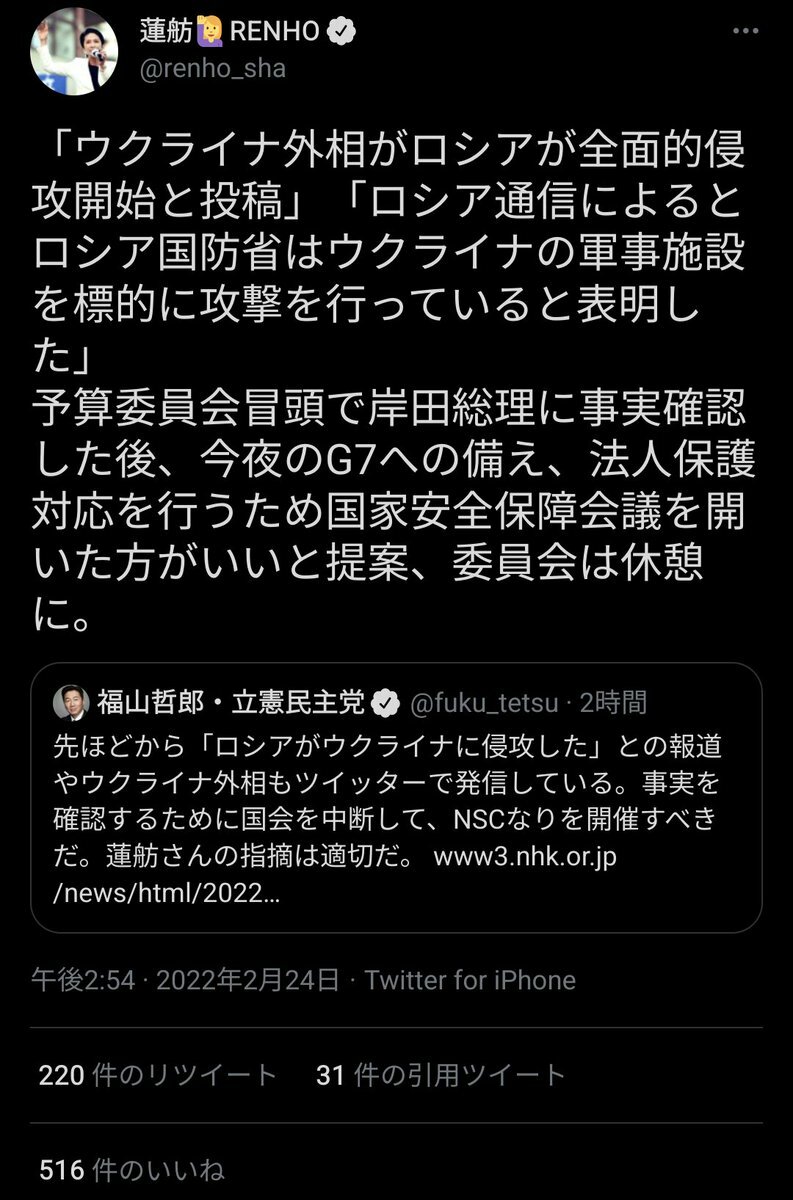Viewport: 793px width, 1200px height.
Task: See who liked: 516 likes
Action: (x=132, y=1169)
